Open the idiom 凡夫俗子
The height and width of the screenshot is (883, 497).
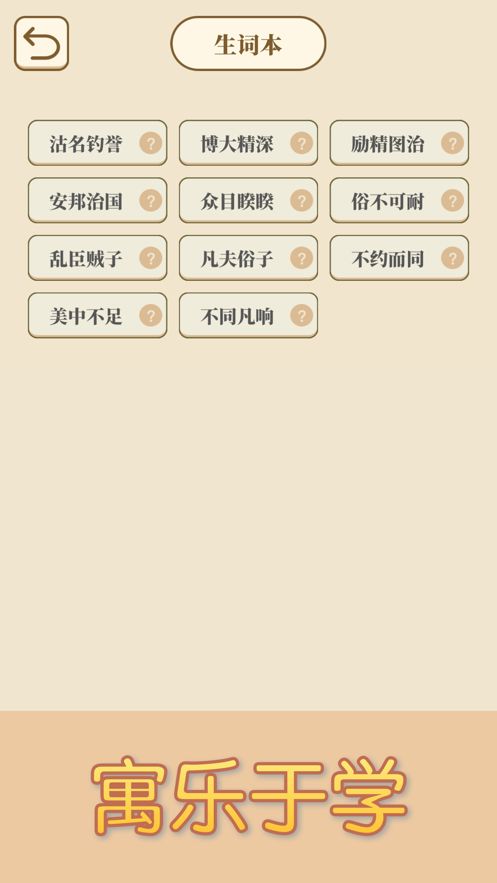[x=248, y=258]
